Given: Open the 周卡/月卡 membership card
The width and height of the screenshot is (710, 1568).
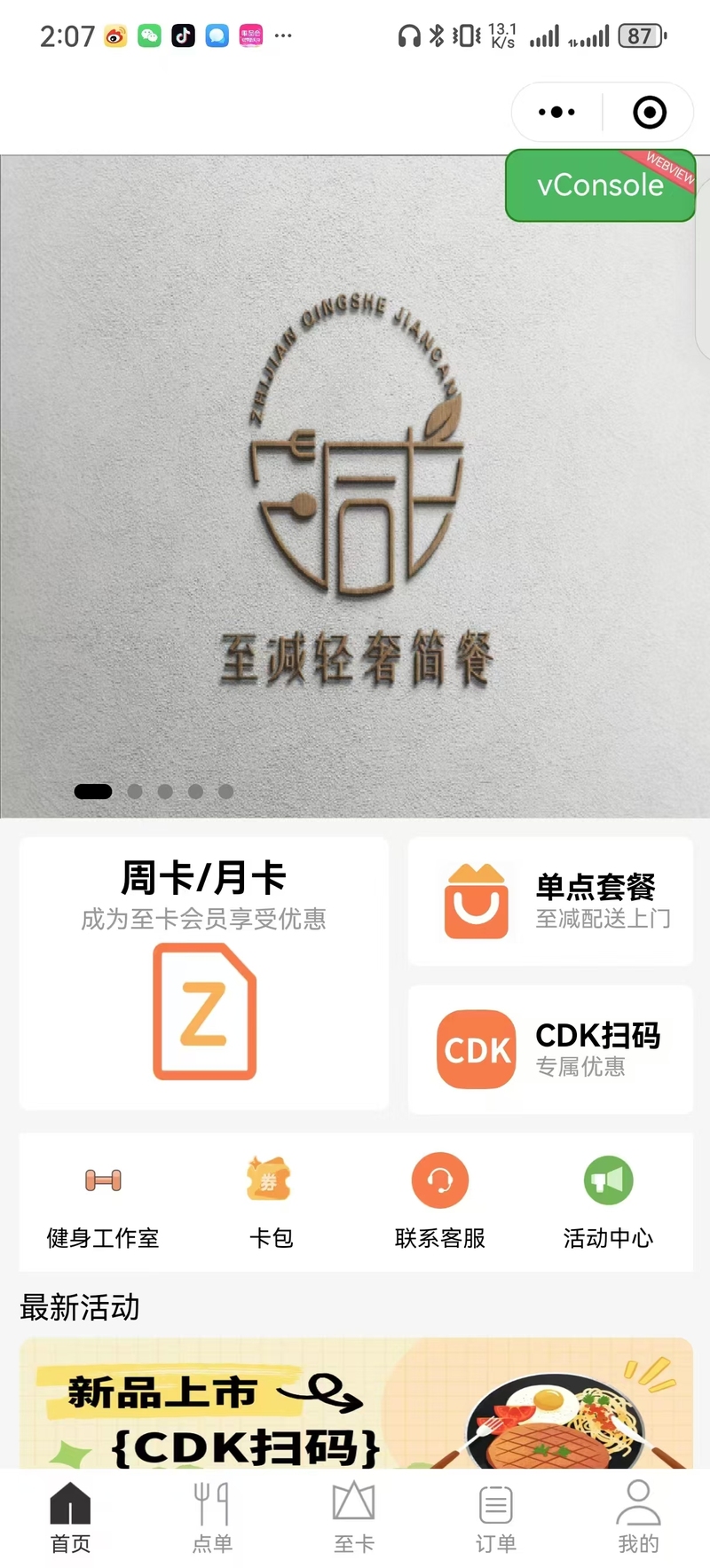Looking at the screenshot, I should [x=204, y=973].
